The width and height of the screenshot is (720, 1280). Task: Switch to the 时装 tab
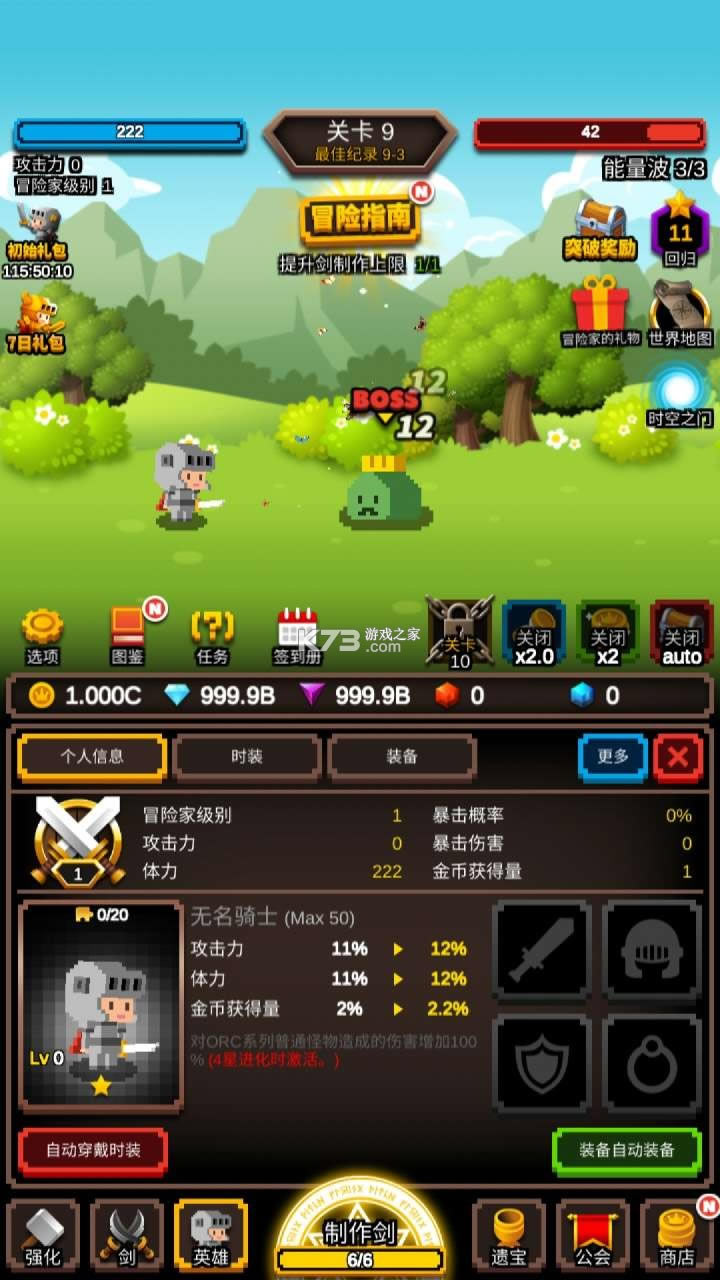tap(247, 757)
